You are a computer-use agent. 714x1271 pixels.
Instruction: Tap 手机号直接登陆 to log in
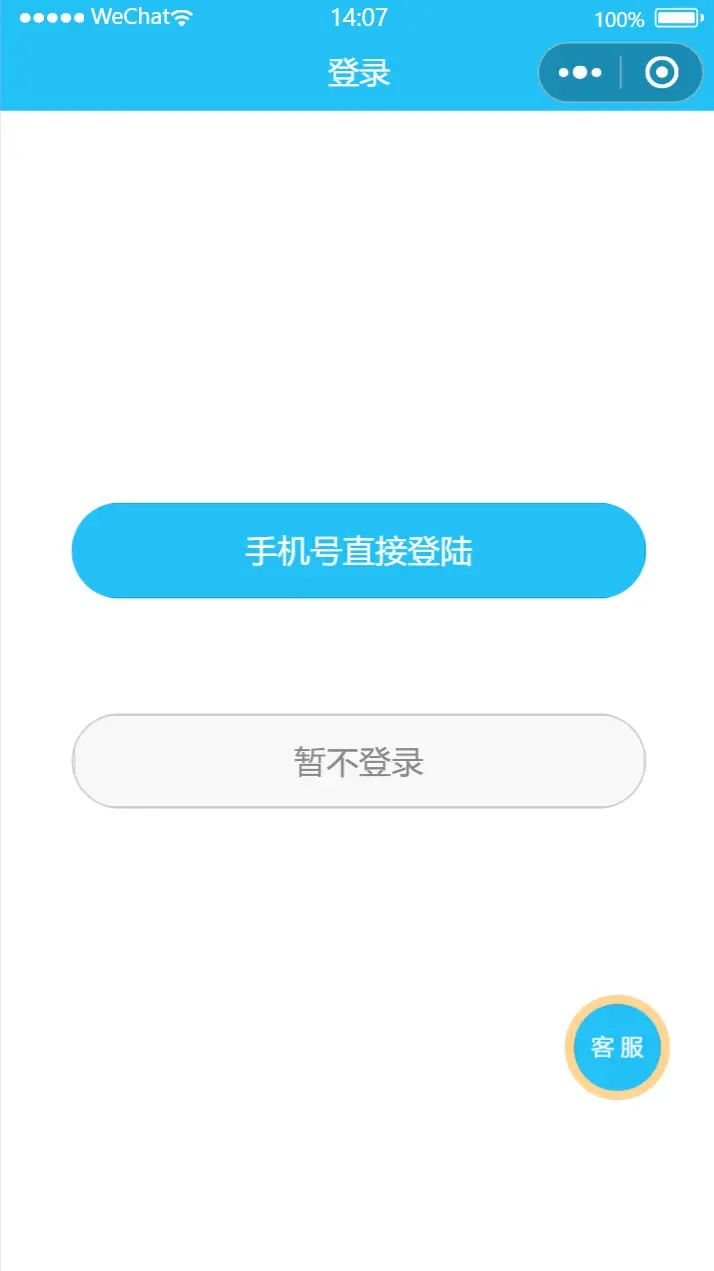(x=358, y=551)
